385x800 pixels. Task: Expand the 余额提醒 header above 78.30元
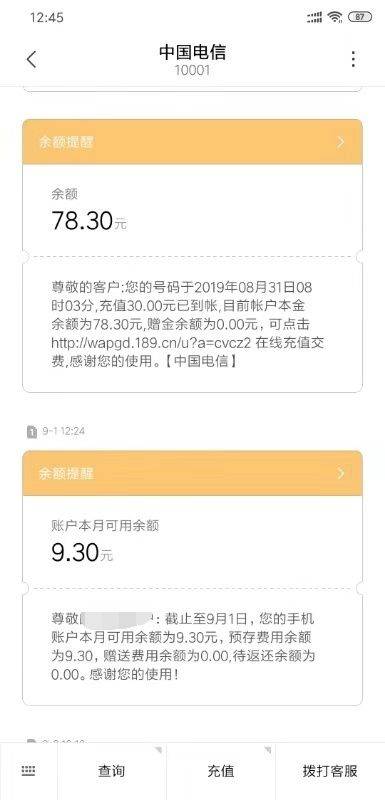192,142
